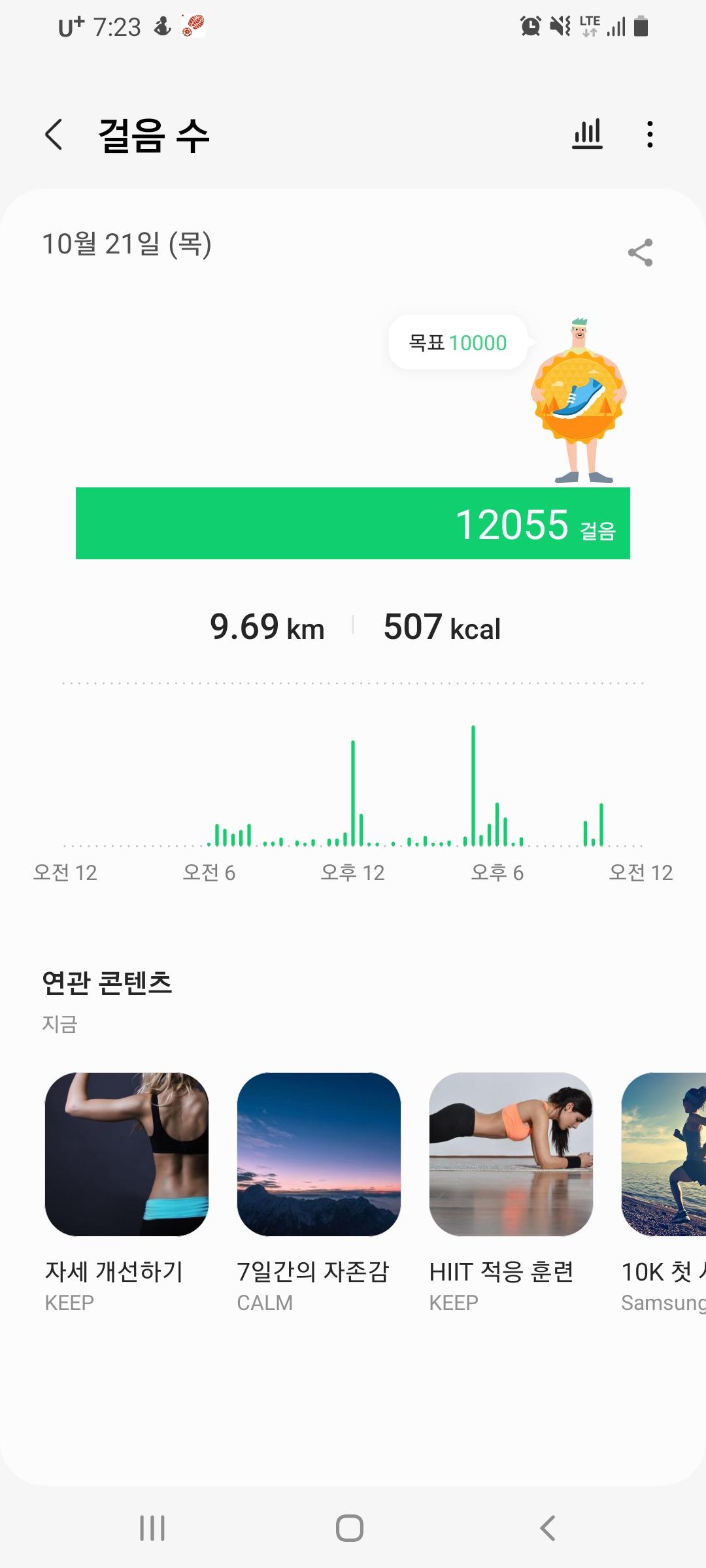Open the step trends chart icon

pyautogui.click(x=587, y=135)
